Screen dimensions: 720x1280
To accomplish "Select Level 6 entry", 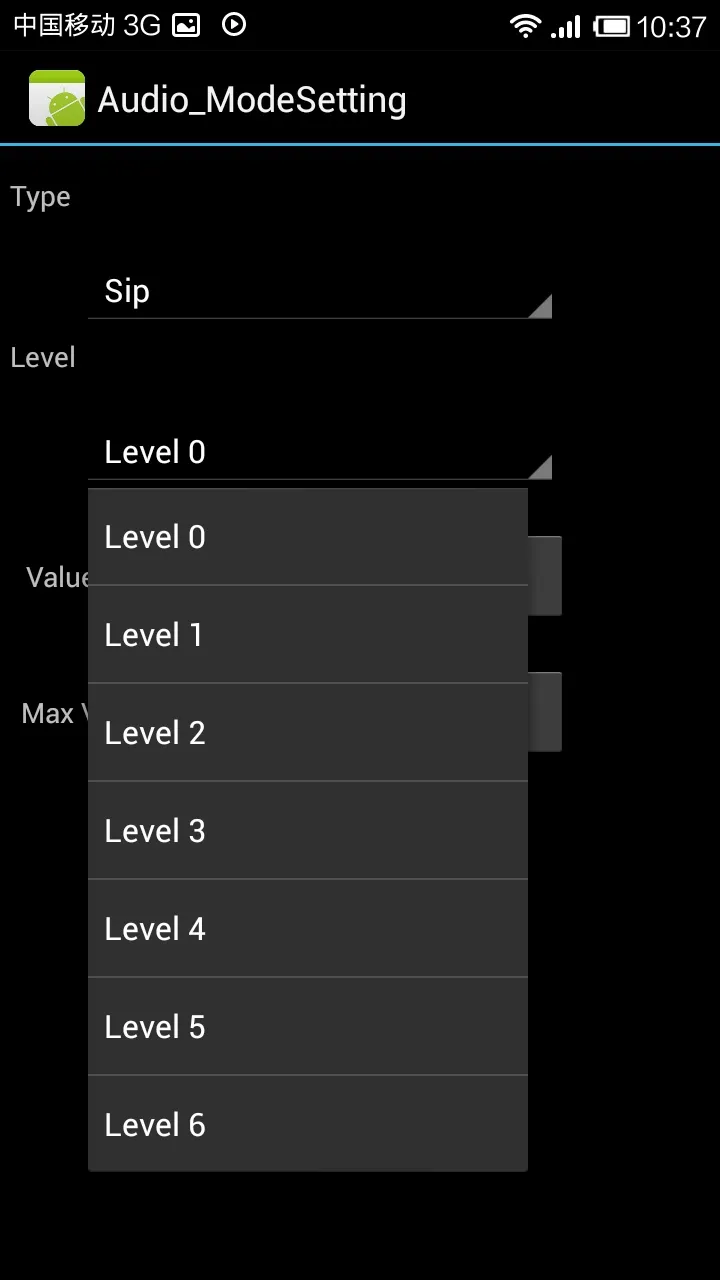I will (x=308, y=1124).
